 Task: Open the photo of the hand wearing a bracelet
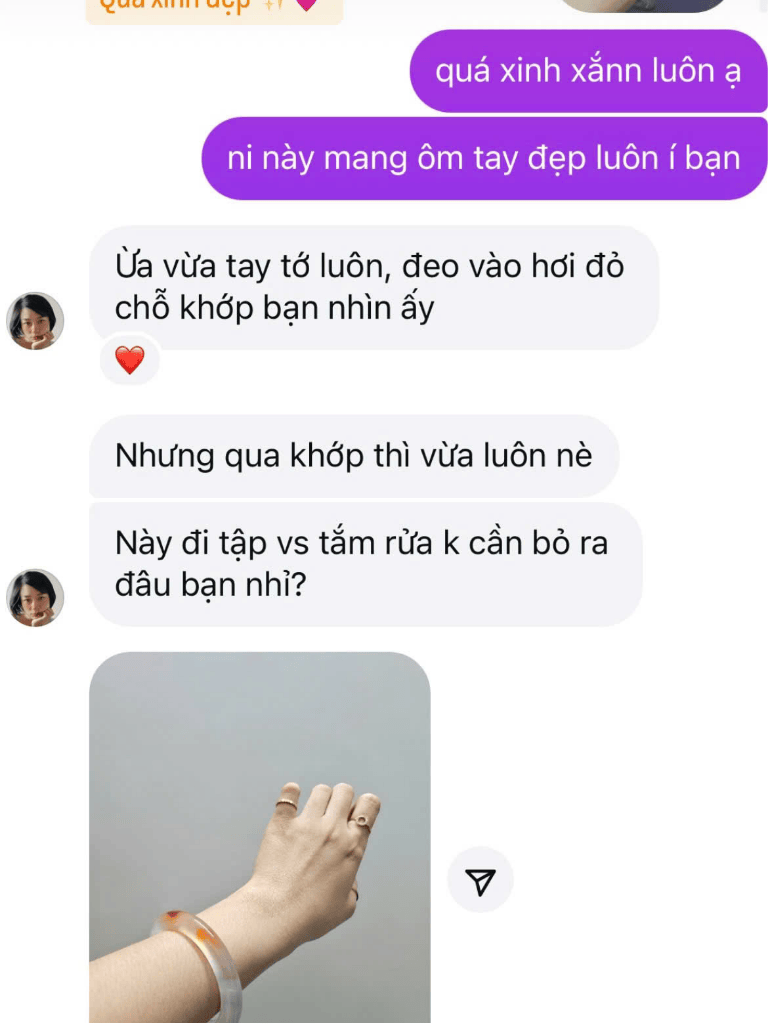pyautogui.click(x=260, y=838)
